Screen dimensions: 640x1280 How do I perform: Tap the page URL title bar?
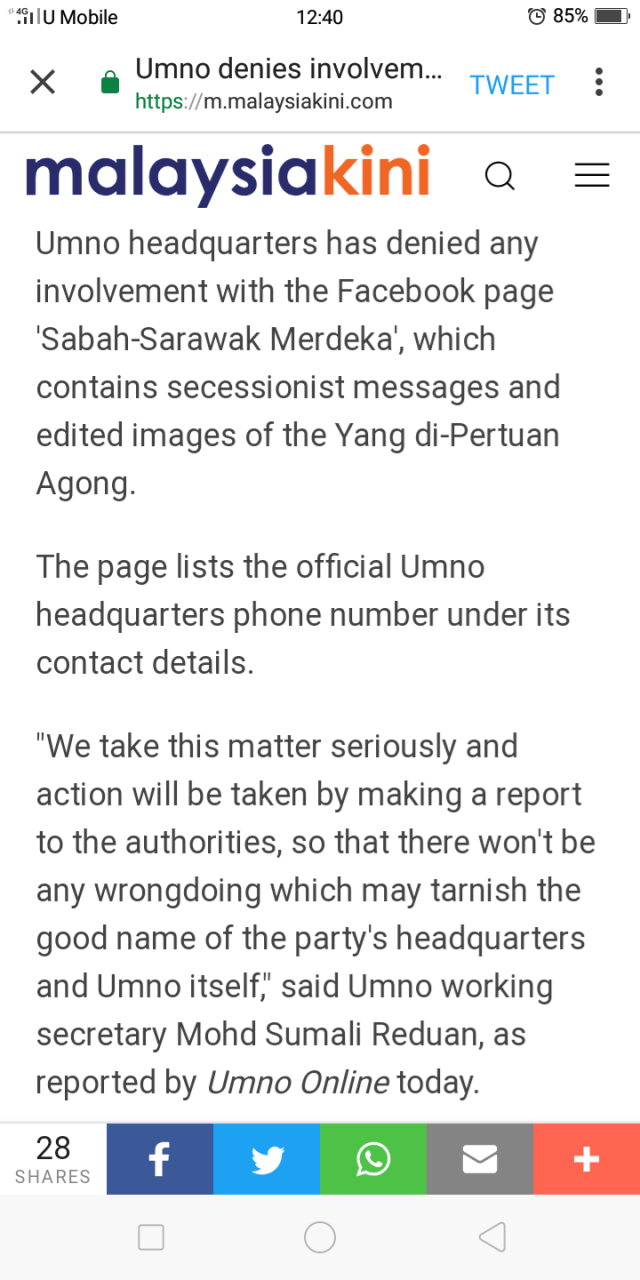290,85
